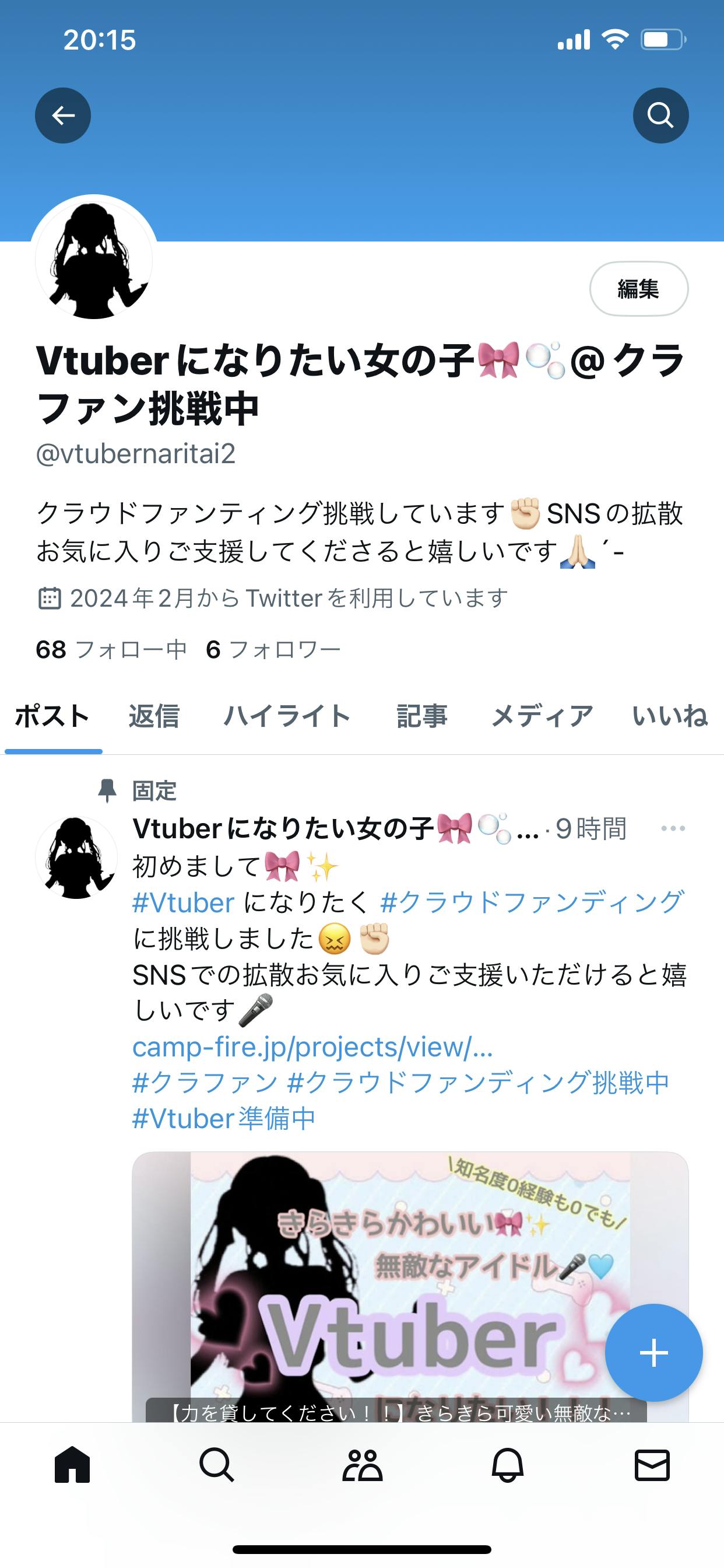View the large profile avatar
Viewport: 724px width, 1568px height.
tap(94, 258)
